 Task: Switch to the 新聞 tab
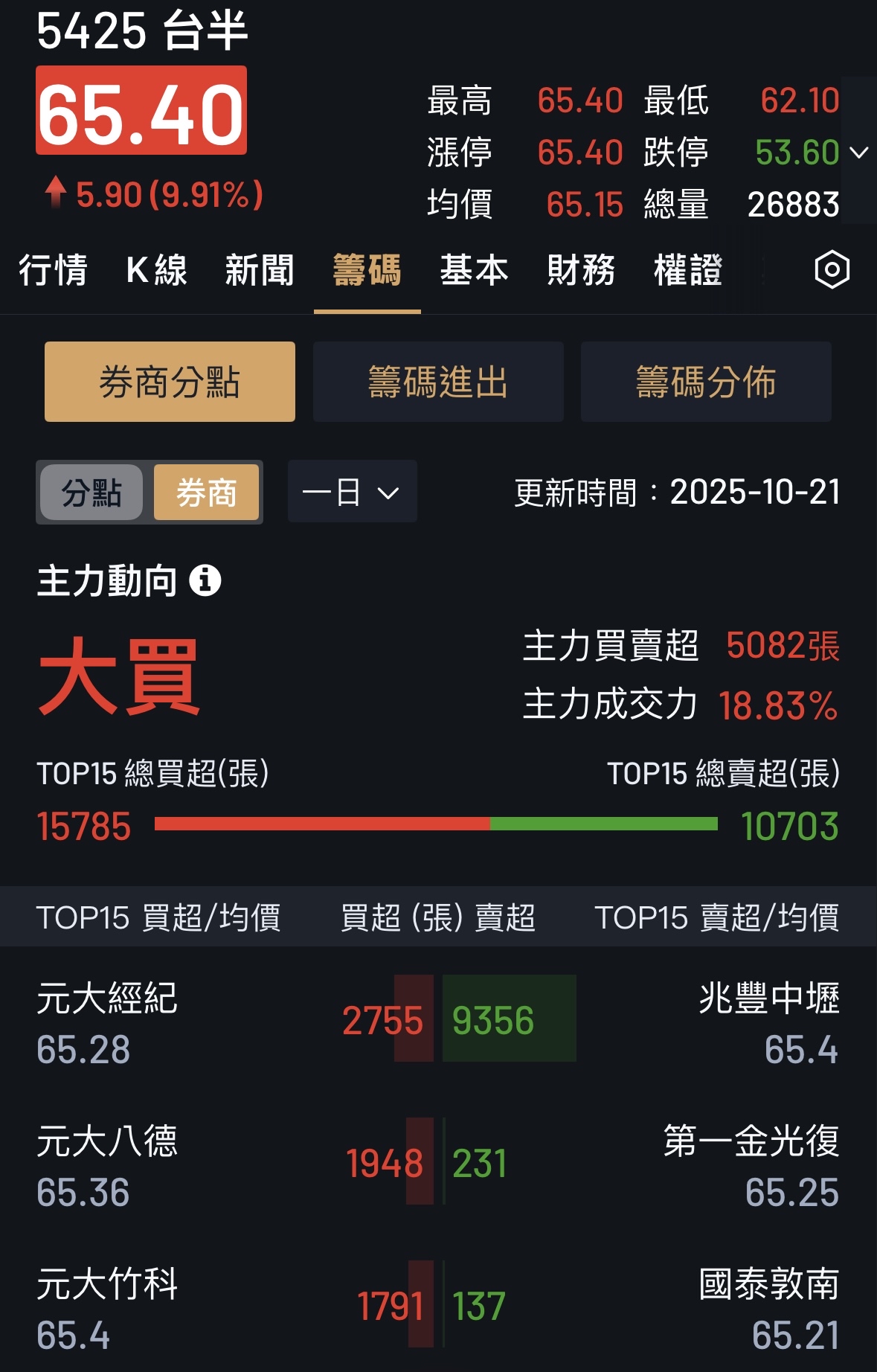tap(260, 269)
